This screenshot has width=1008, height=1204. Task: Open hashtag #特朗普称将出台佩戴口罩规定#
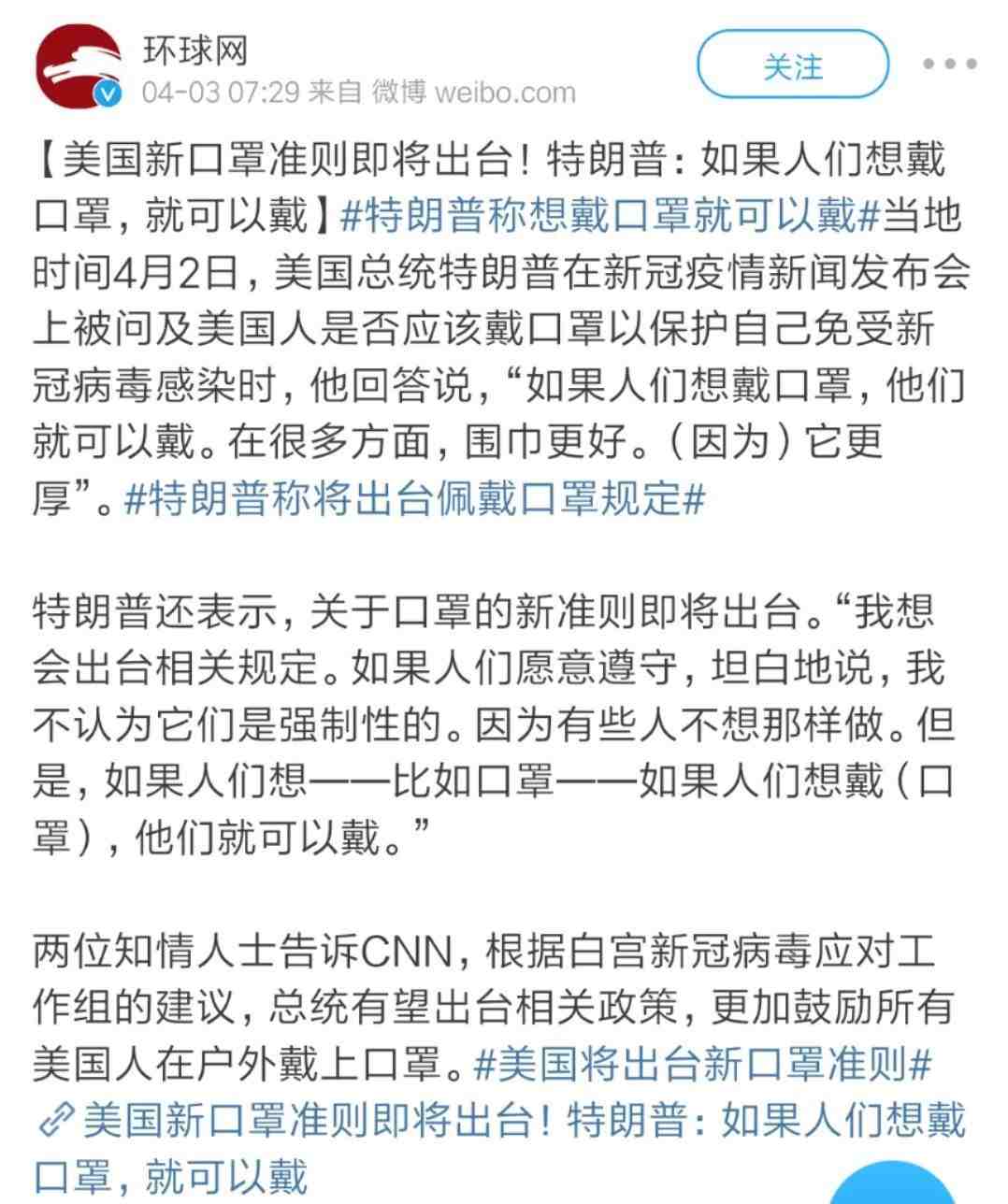[x=413, y=498]
